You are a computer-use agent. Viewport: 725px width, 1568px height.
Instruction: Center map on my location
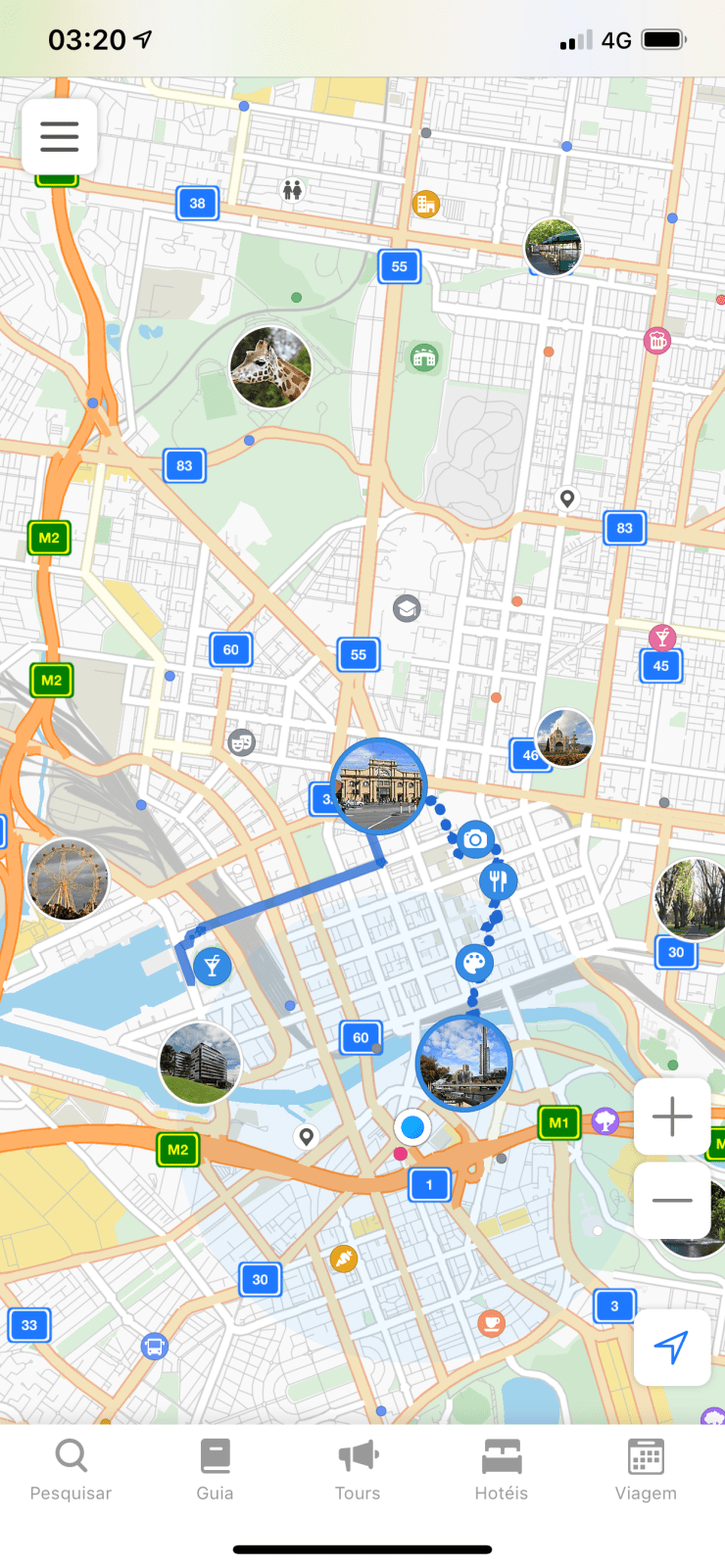pyautogui.click(x=672, y=1348)
